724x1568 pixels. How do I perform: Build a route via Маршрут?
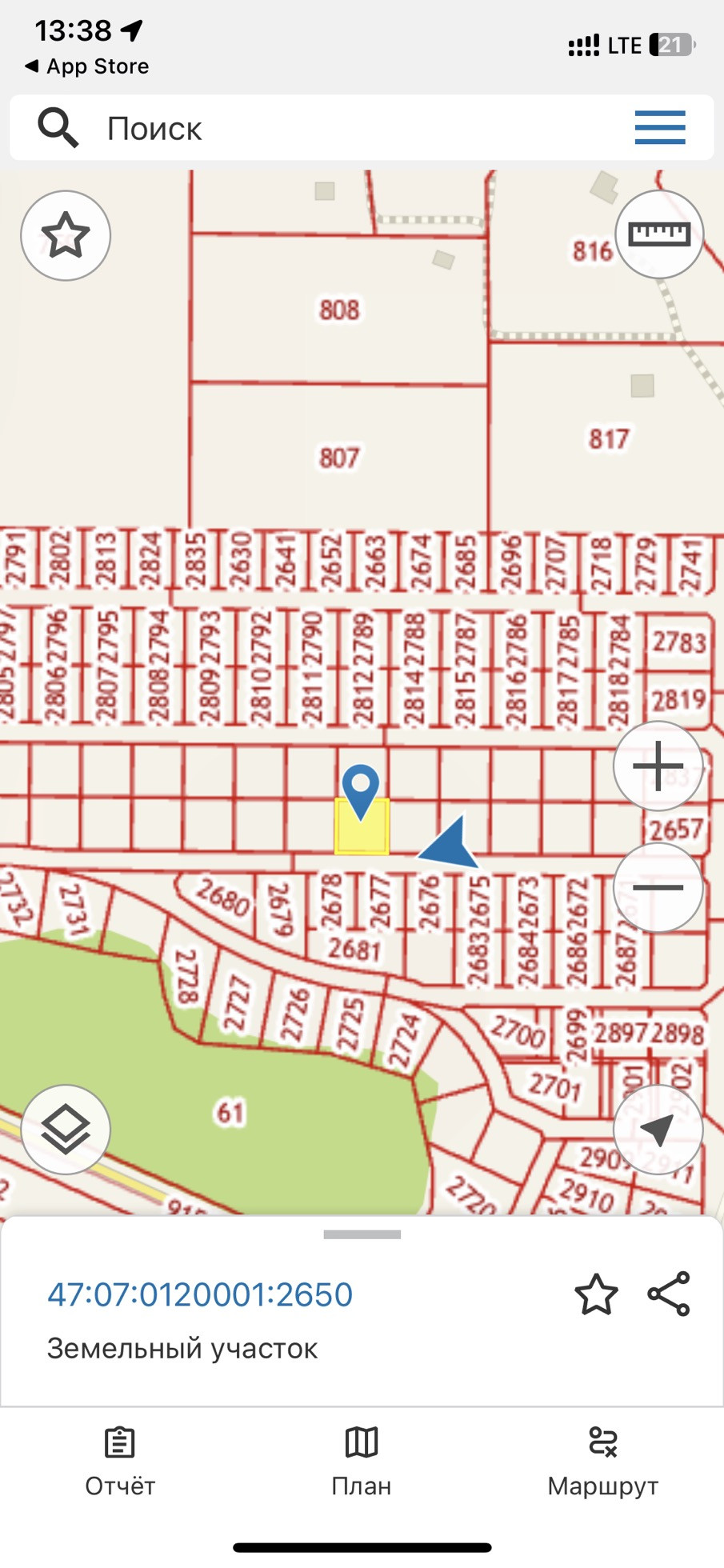coord(602,1462)
